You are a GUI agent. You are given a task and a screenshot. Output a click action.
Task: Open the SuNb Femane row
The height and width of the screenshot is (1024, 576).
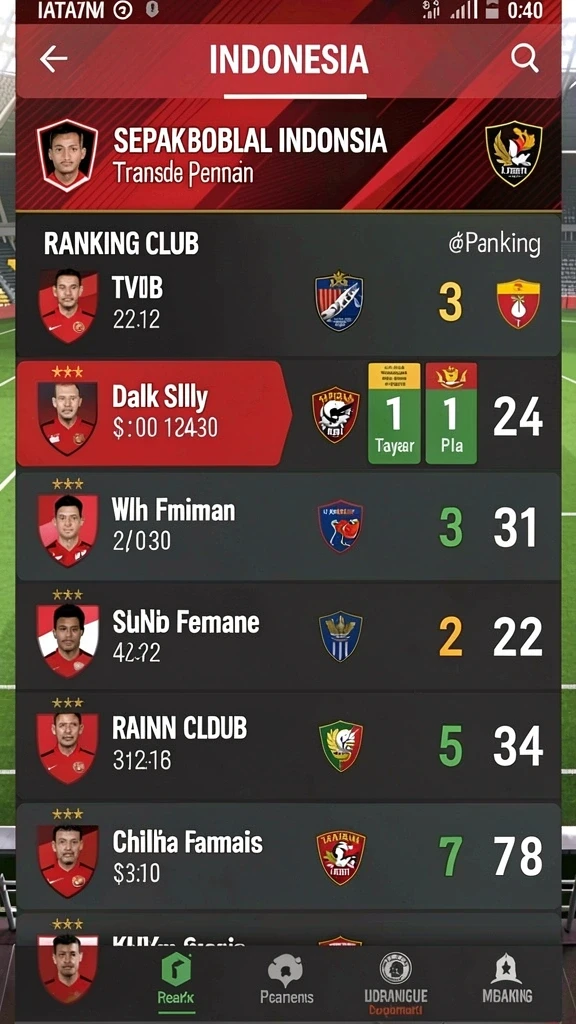pyautogui.click(x=288, y=636)
